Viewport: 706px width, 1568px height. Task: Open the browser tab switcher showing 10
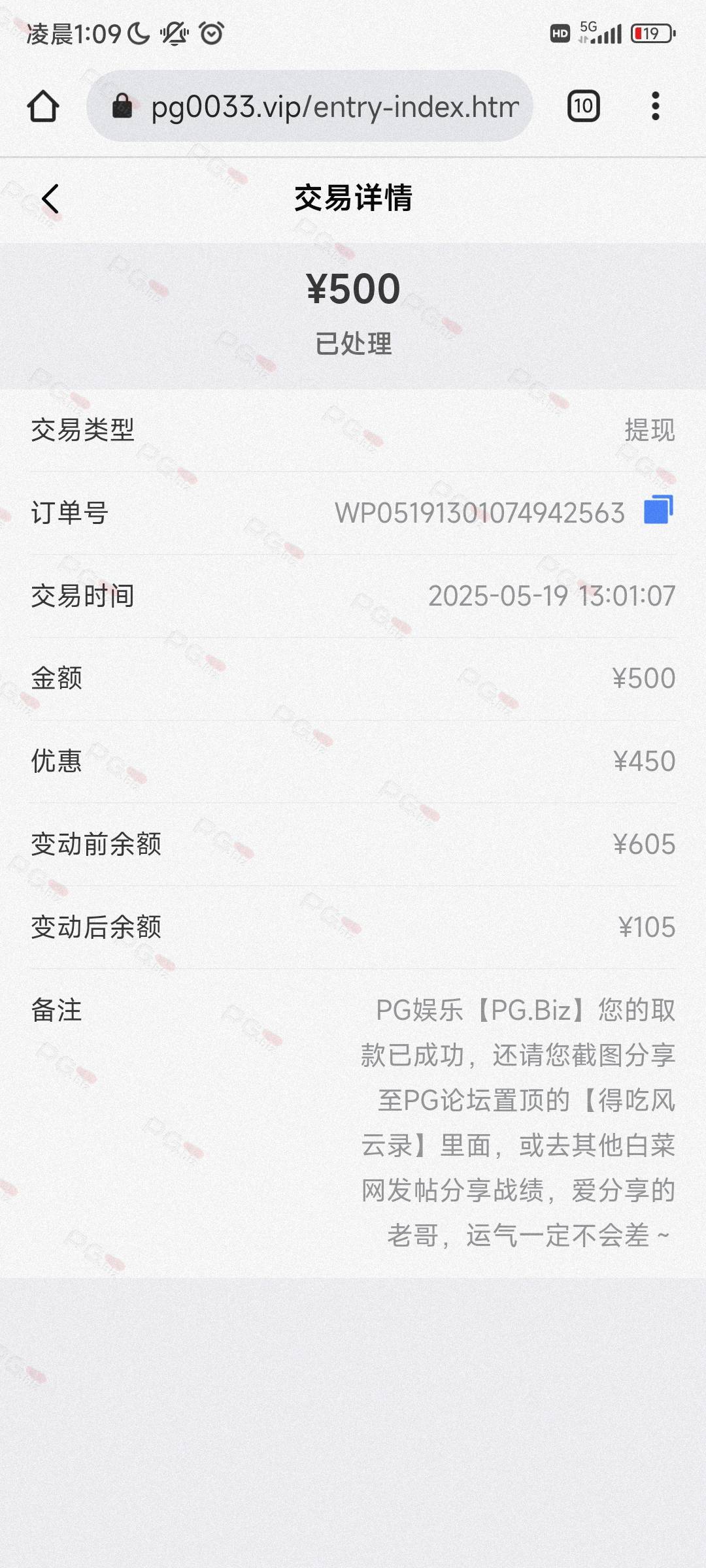583,106
